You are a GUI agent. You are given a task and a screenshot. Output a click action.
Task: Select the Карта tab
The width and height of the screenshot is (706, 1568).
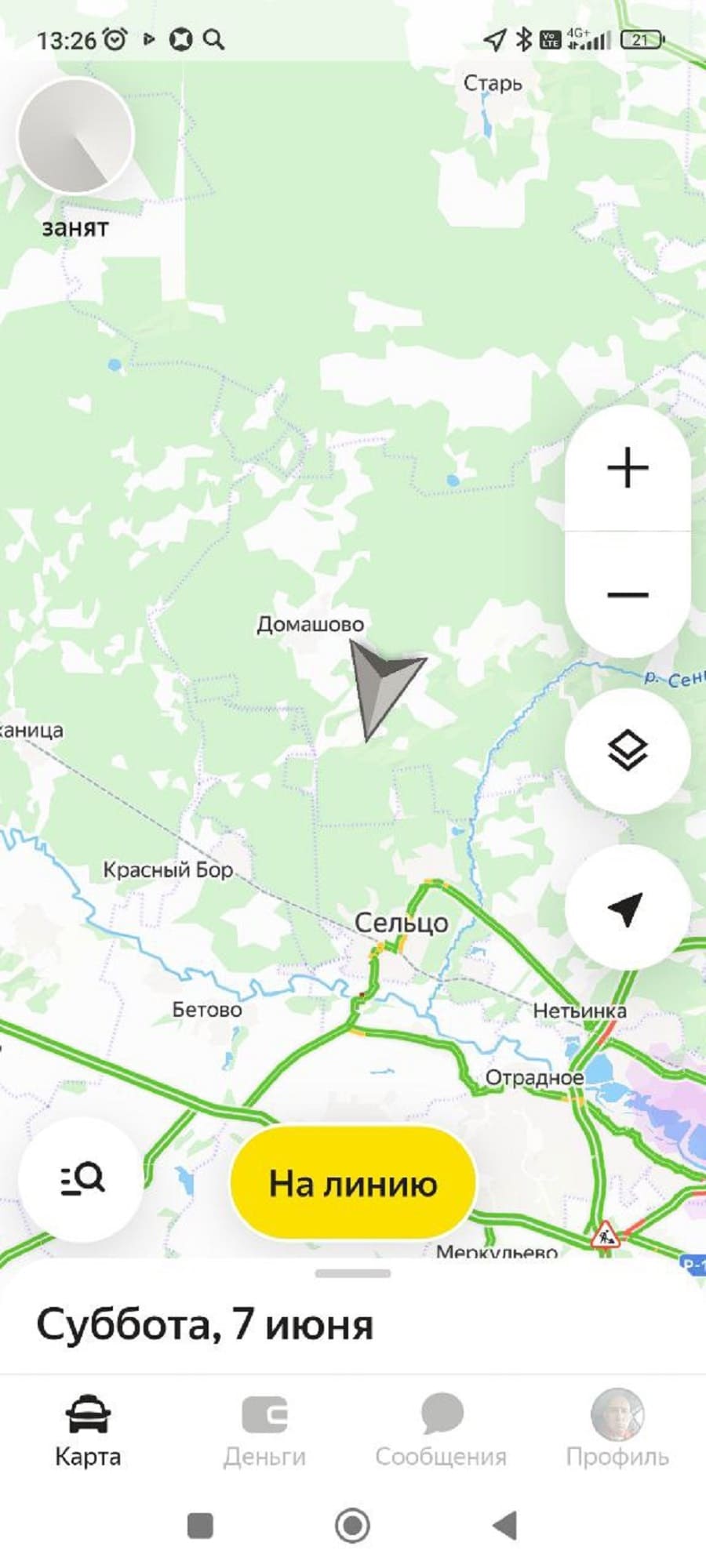click(x=88, y=1432)
